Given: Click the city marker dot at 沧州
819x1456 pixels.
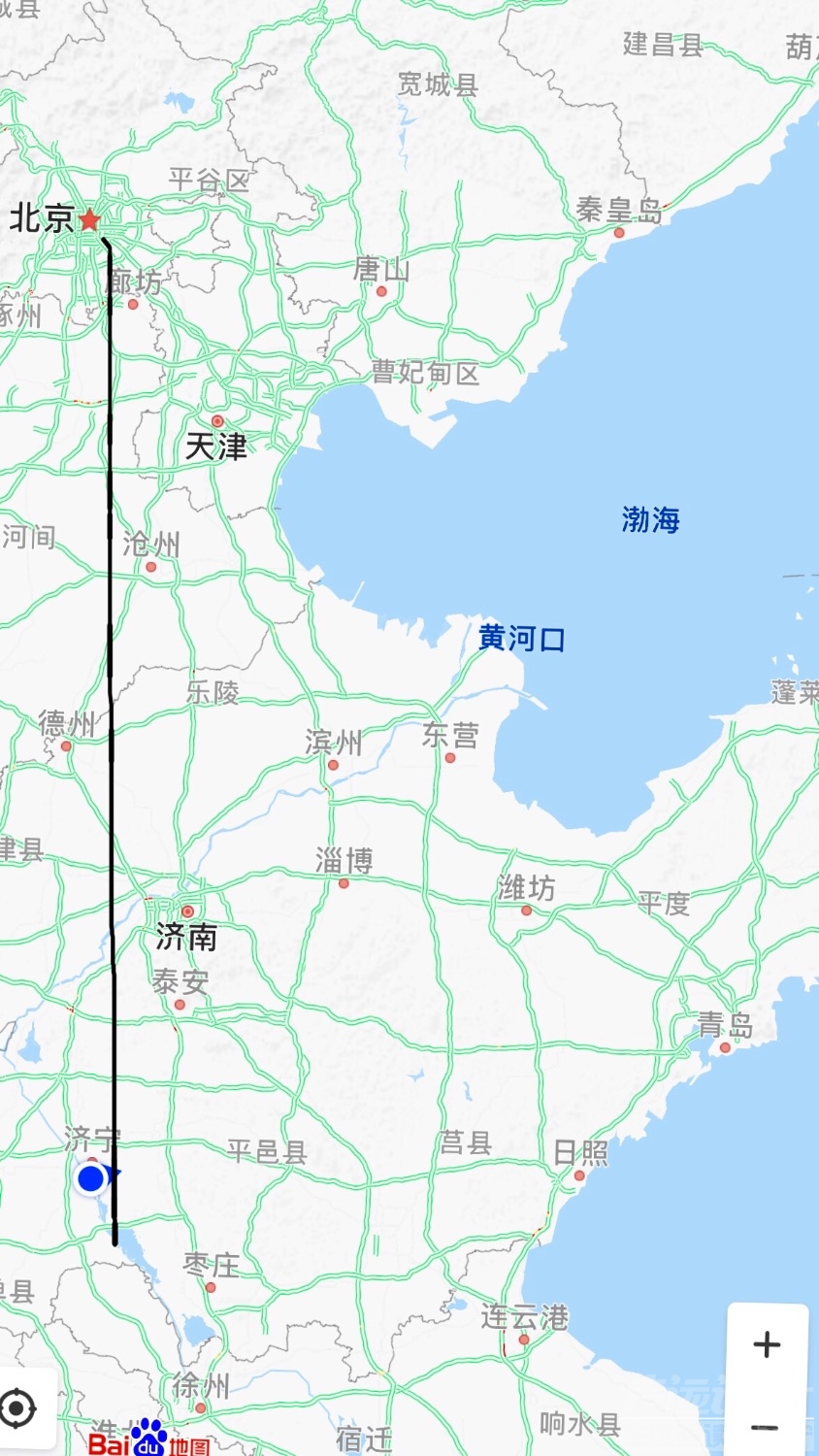Looking at the screenshot, I should pyautogui.click(x=150, y=566).
